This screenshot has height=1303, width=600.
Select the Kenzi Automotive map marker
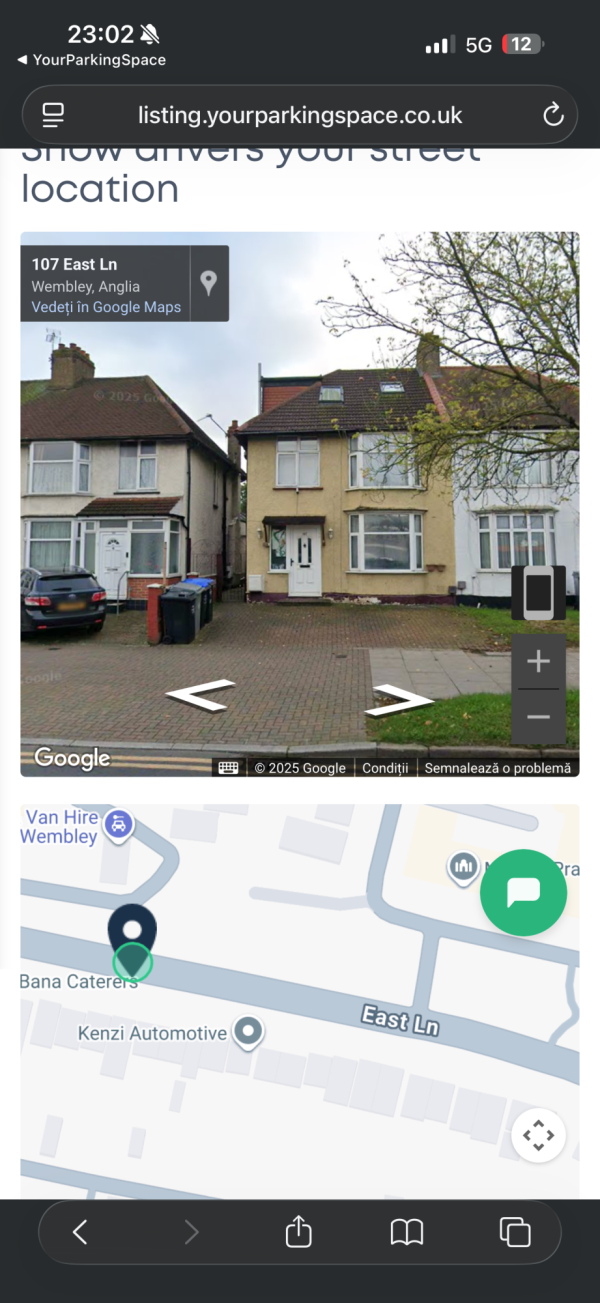click(x=247, y=1030)
